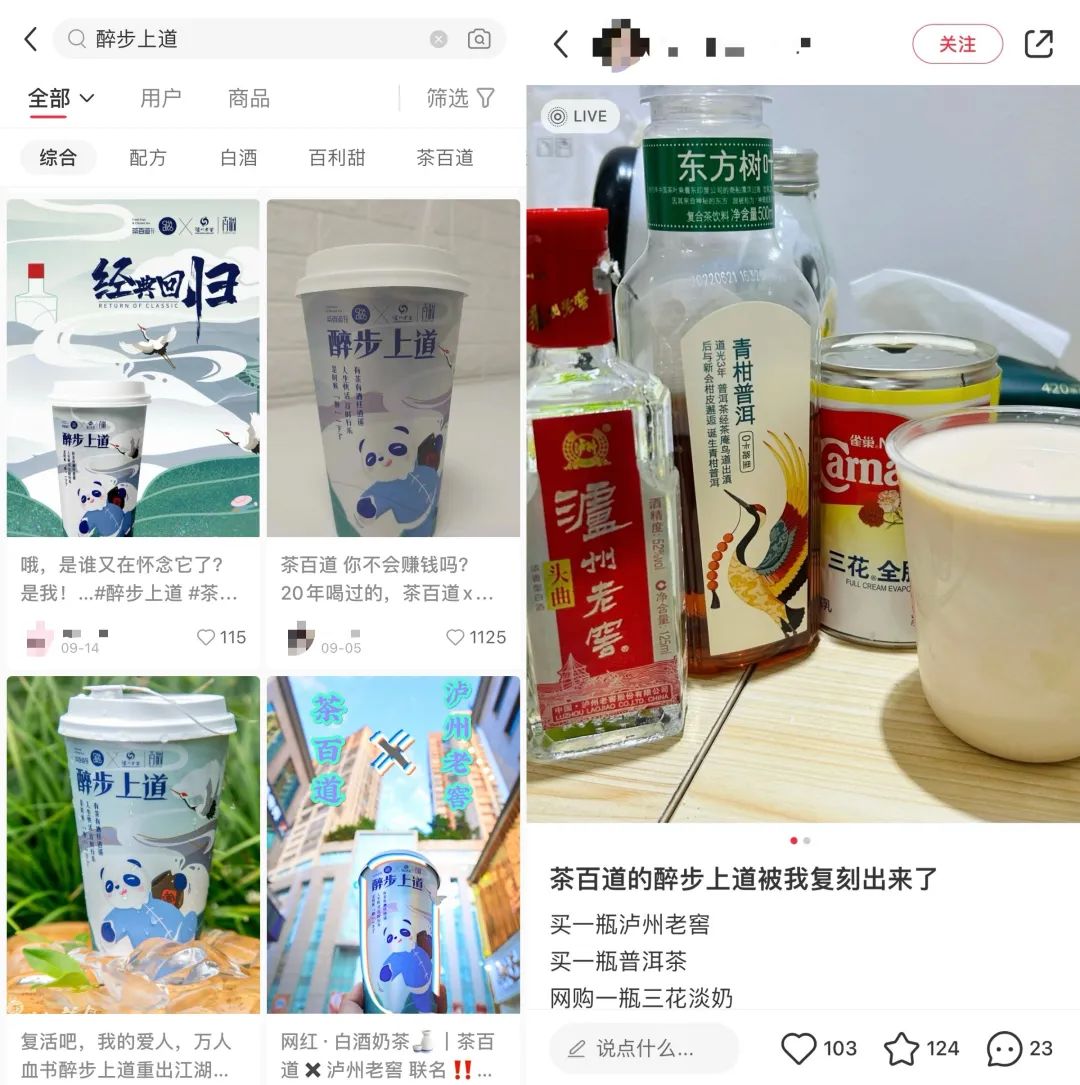The image size is (1080, 1085).
Task: Clear the 醉步上道 search text
Action: click(x=438, y=39)
